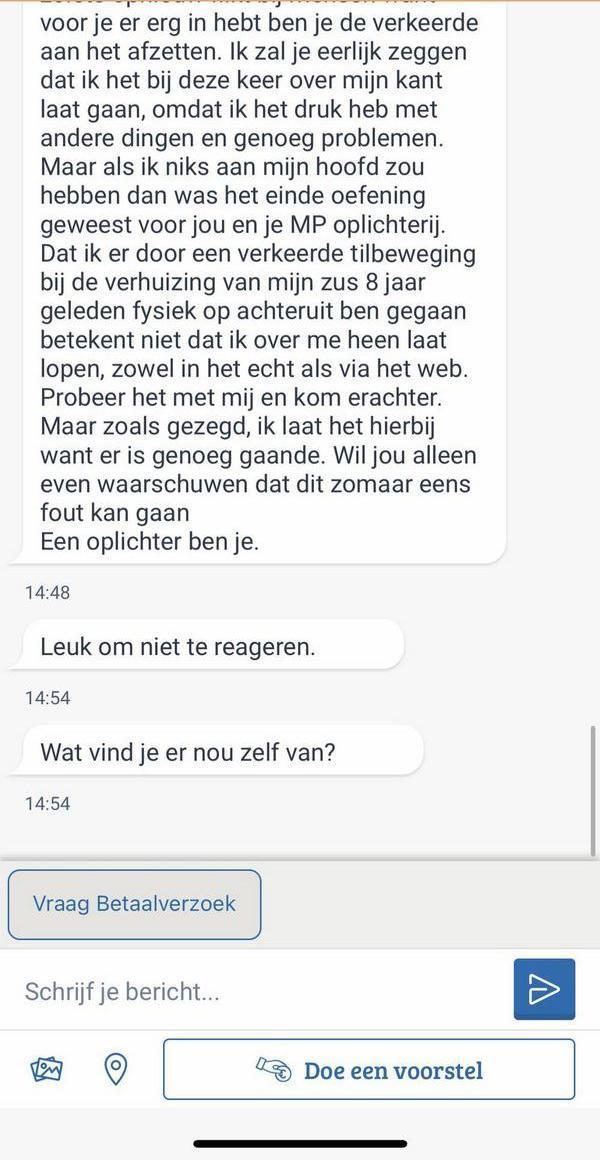600x1160 pixels.
Task: Tap the Vraag Betaalverzoek button
Action: [x=134, y=904]
